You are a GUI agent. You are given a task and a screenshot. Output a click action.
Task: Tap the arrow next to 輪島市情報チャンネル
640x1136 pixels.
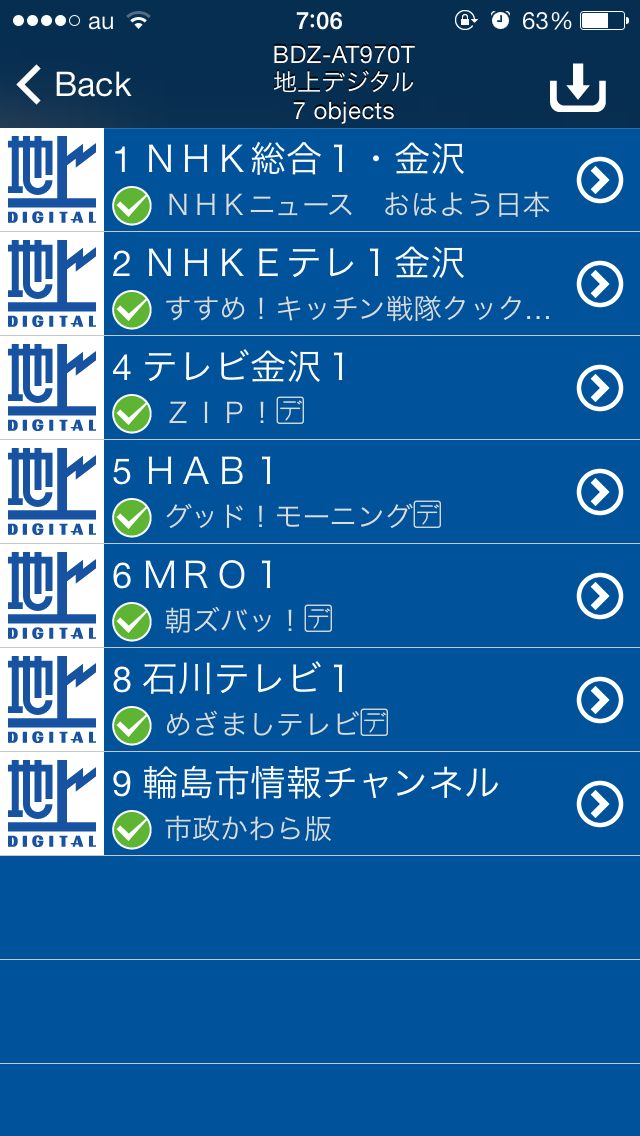[600, 804]
